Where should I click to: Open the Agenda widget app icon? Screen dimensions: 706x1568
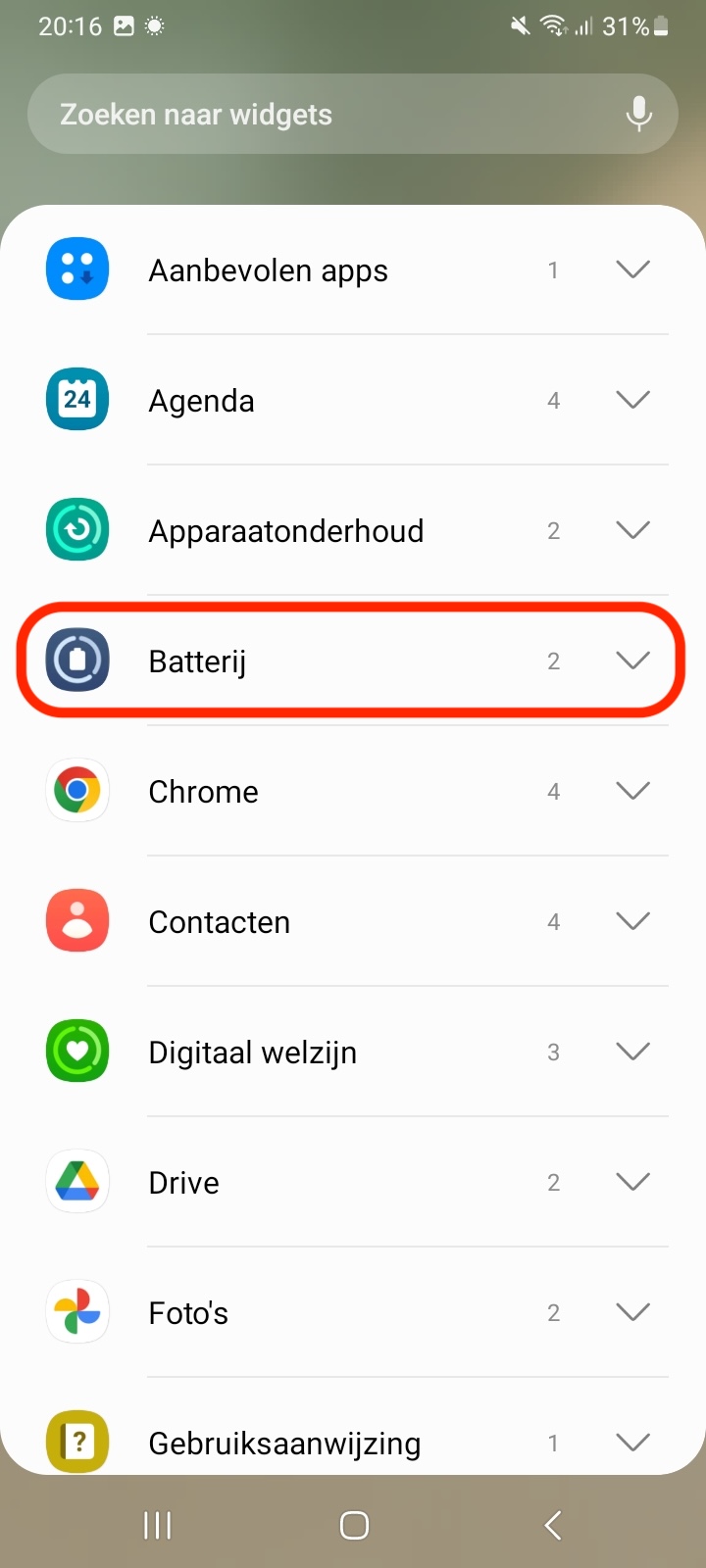[76, 399]
